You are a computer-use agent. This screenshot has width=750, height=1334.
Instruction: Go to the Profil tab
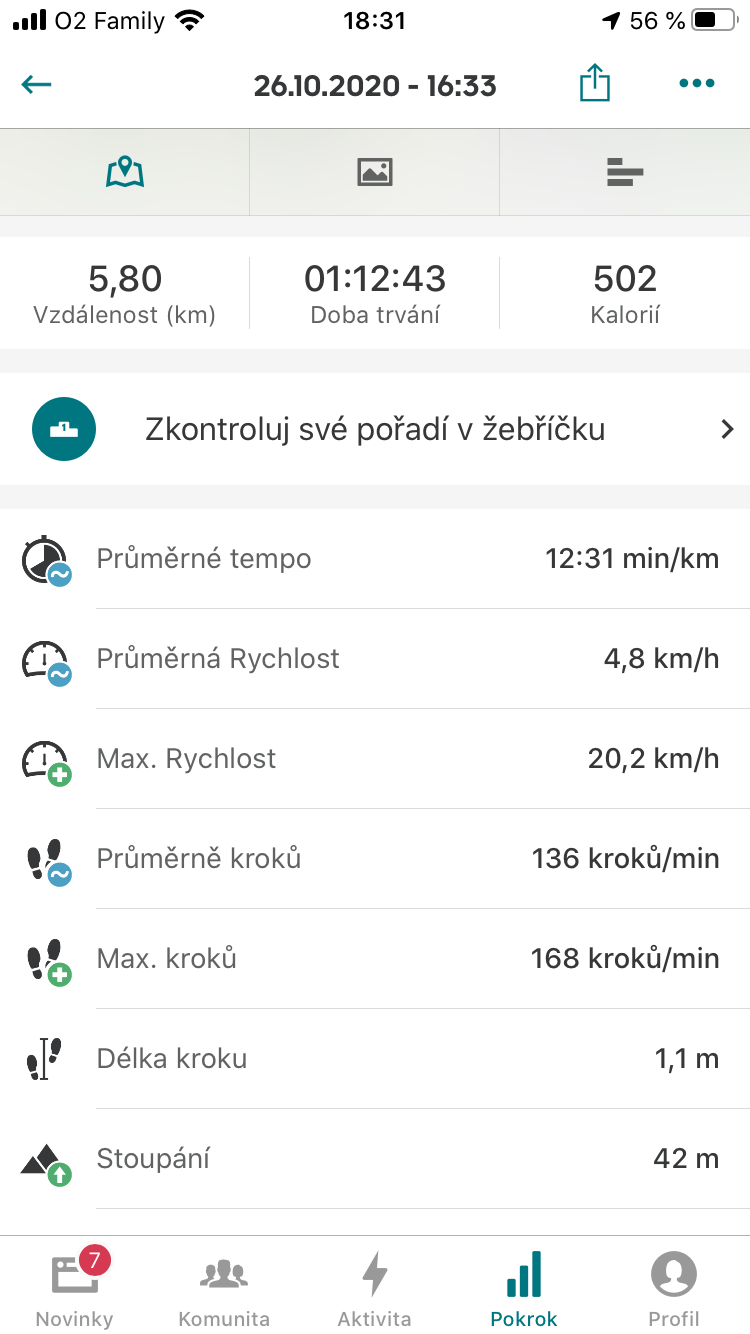[674, 1286]
